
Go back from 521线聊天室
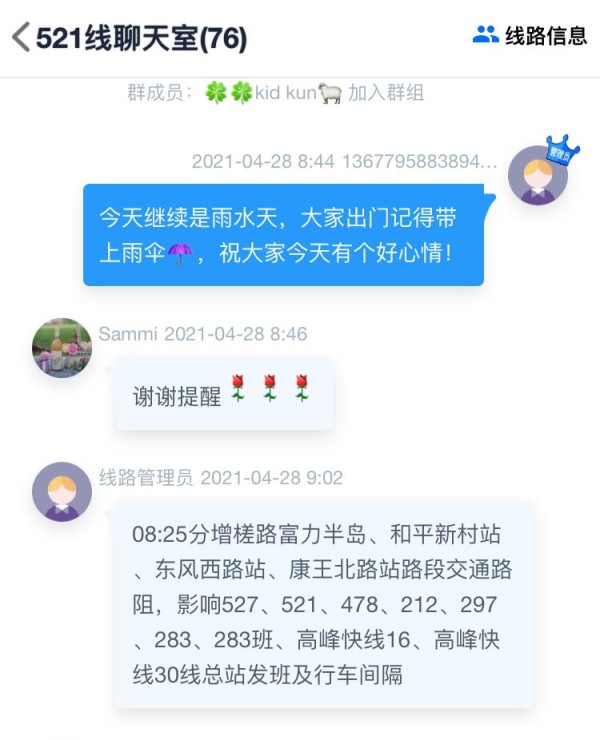tap(20, 38)
